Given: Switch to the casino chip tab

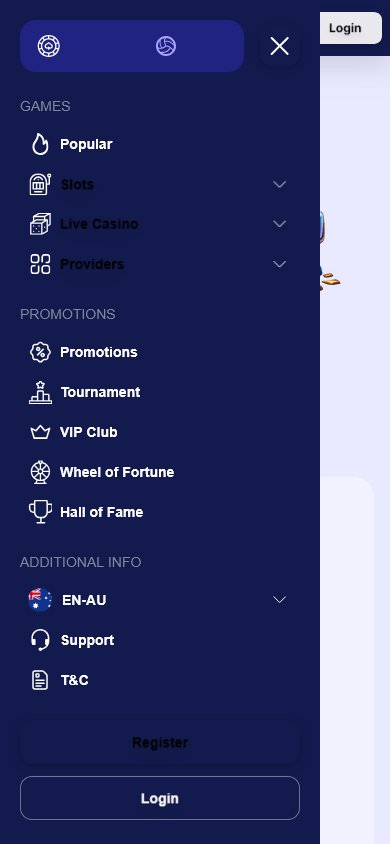Looking at the screenshot, I should 49,46.
